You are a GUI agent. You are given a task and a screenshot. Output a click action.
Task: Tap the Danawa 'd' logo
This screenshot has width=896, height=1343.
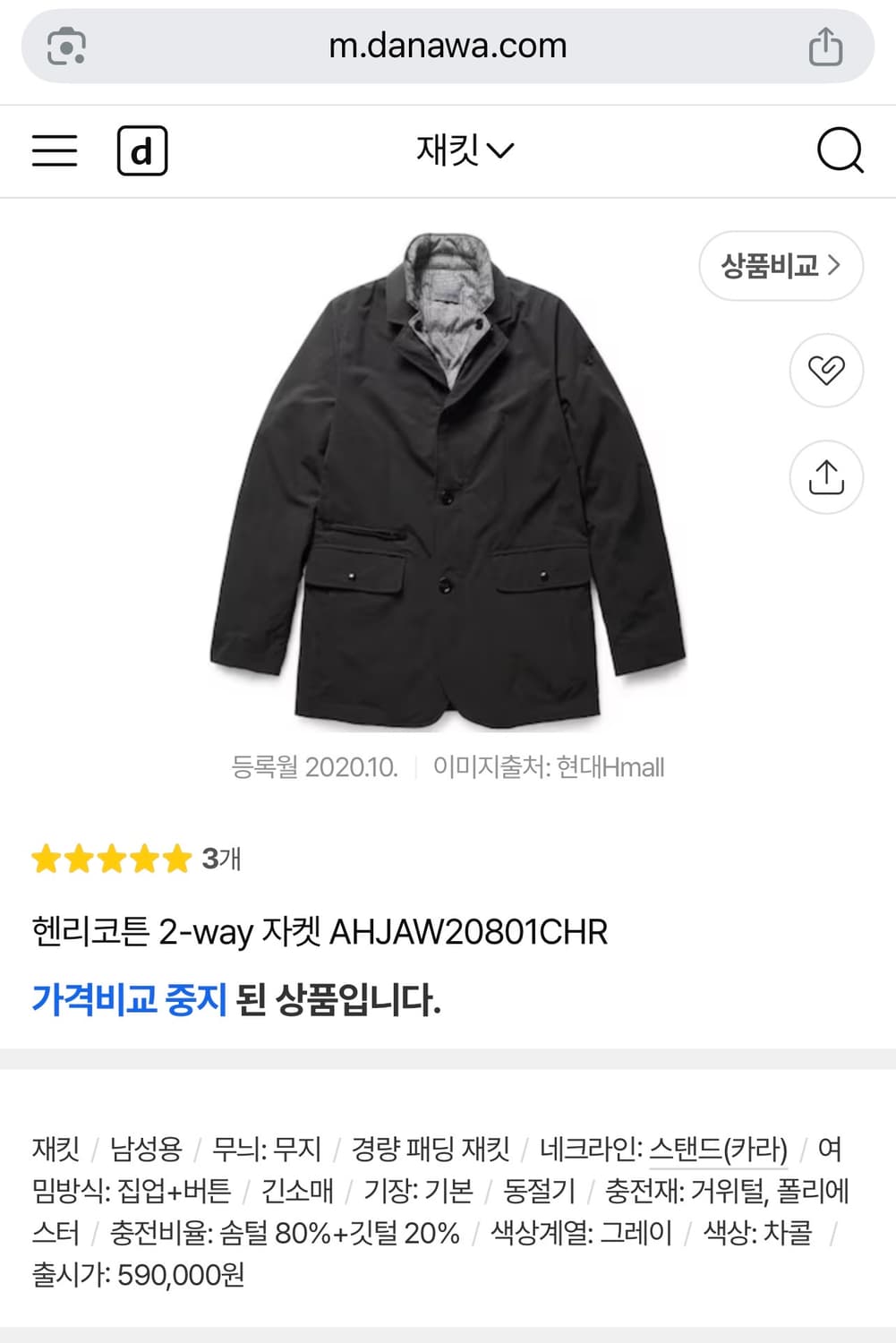point(141,150)
